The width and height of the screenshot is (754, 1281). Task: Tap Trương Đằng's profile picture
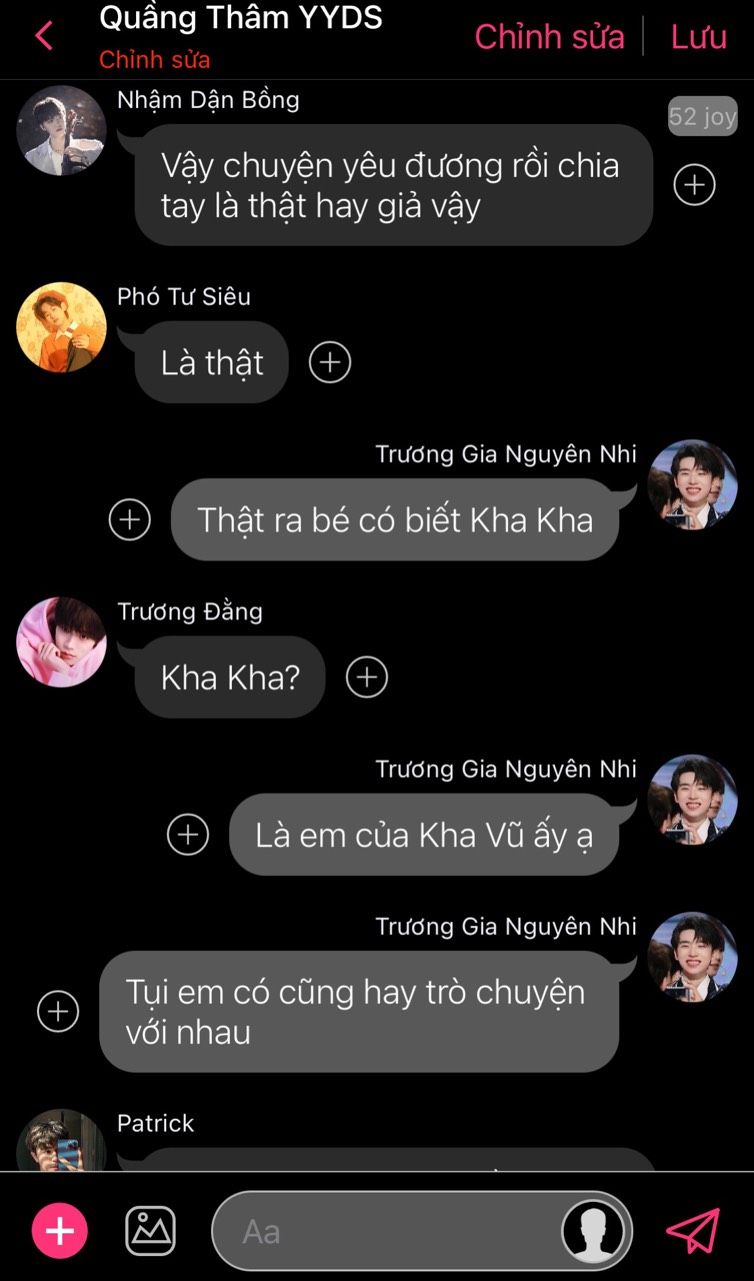[x=61, y=642]
